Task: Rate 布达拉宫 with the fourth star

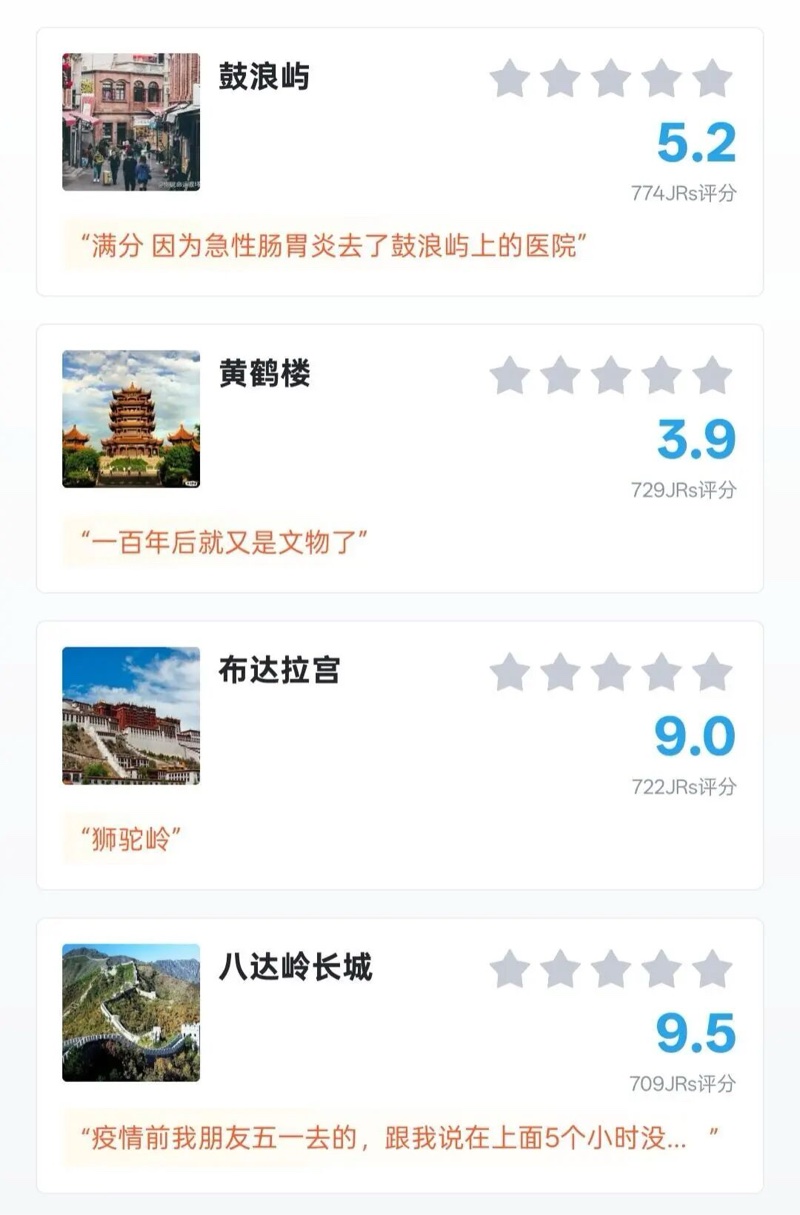Action: (661, 673)
